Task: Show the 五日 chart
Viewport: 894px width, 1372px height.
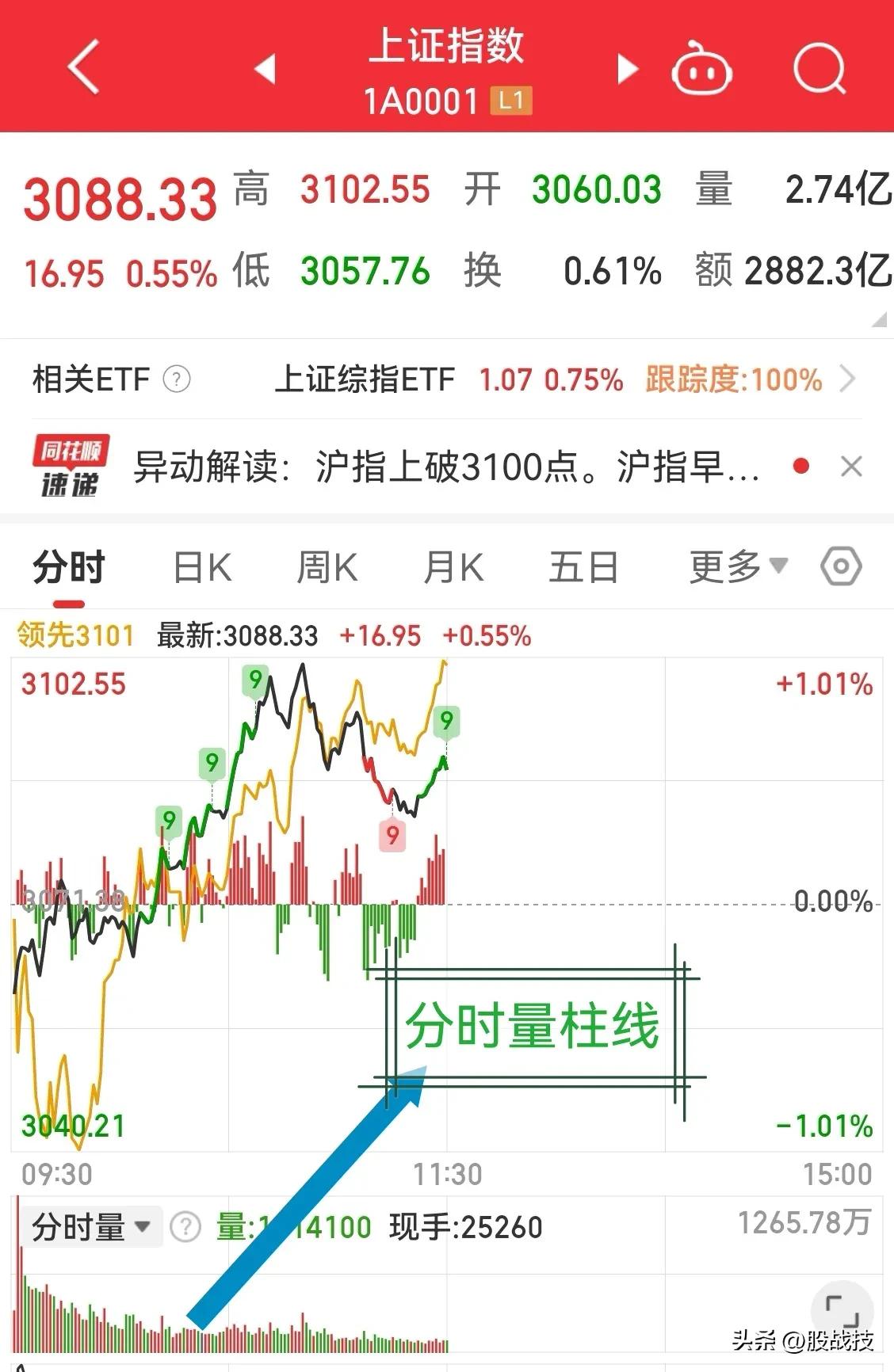Action: pos(583,568)
